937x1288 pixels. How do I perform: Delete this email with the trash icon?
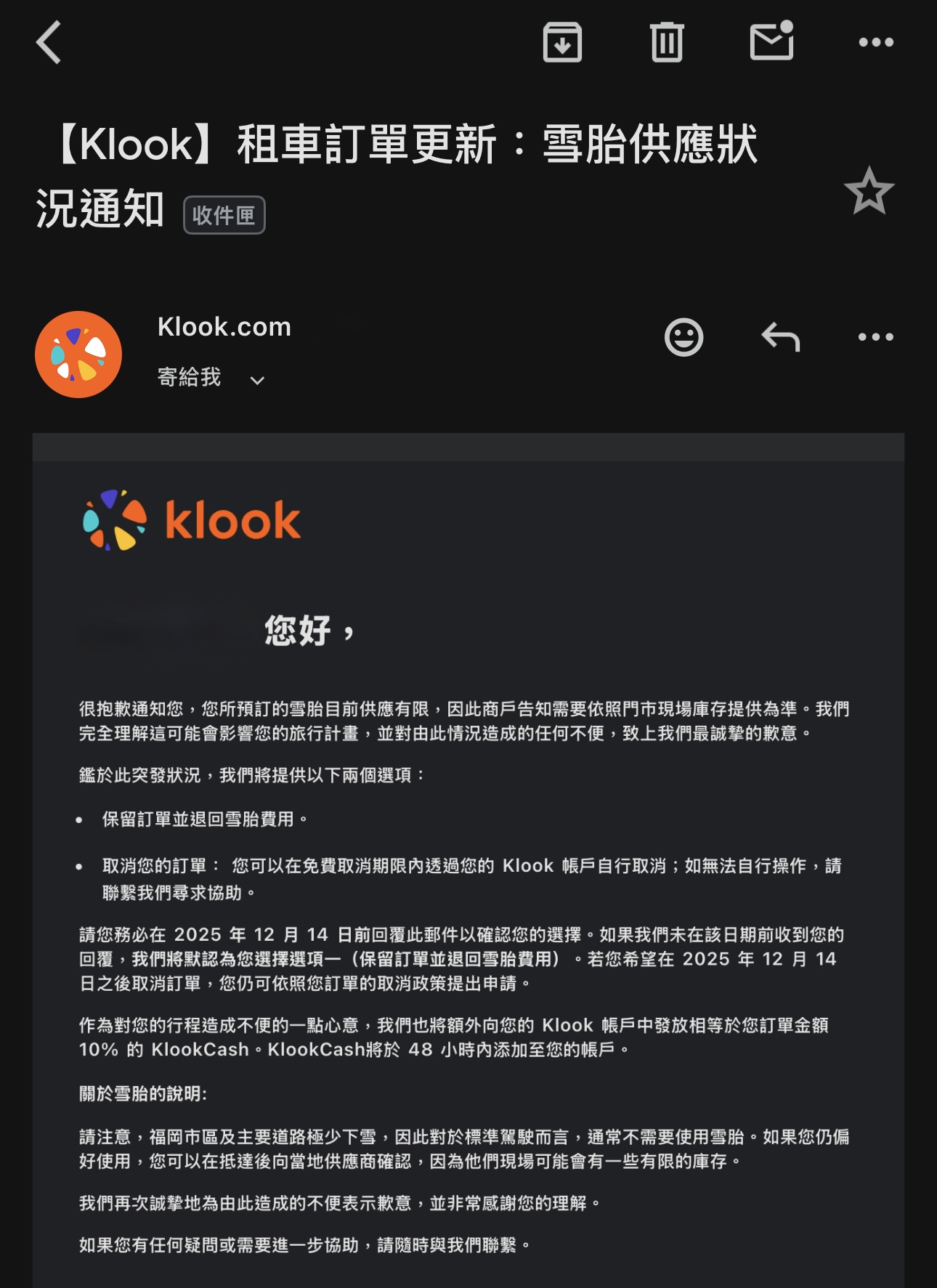pos(666,42)
